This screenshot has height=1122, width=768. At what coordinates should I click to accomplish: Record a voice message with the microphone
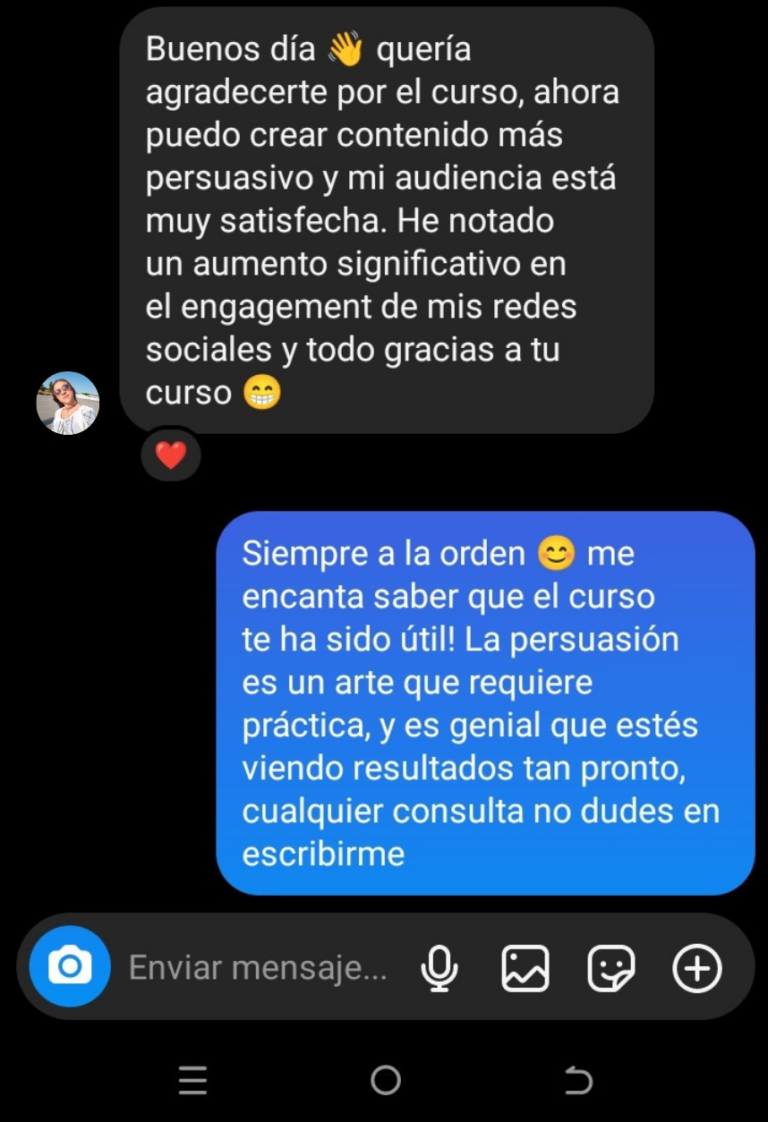(439, 967)
